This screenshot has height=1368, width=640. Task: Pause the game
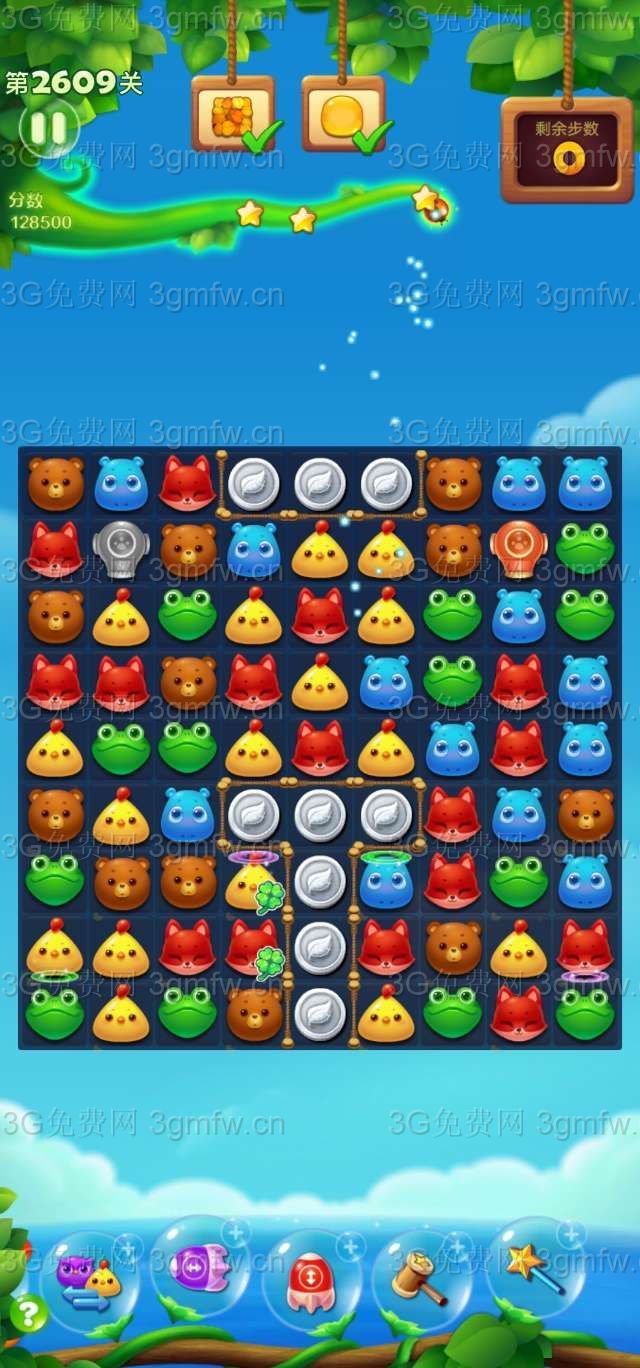click(48, 128)
